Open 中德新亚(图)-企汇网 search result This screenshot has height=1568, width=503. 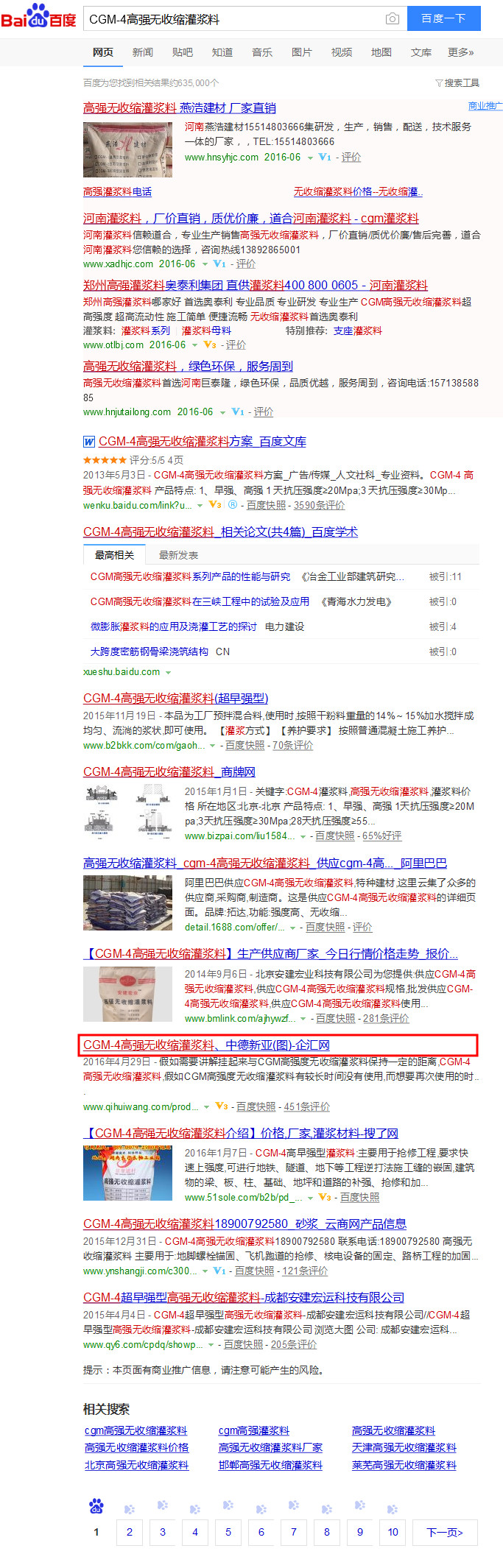pyautogui.click(x=206, y=1045)
